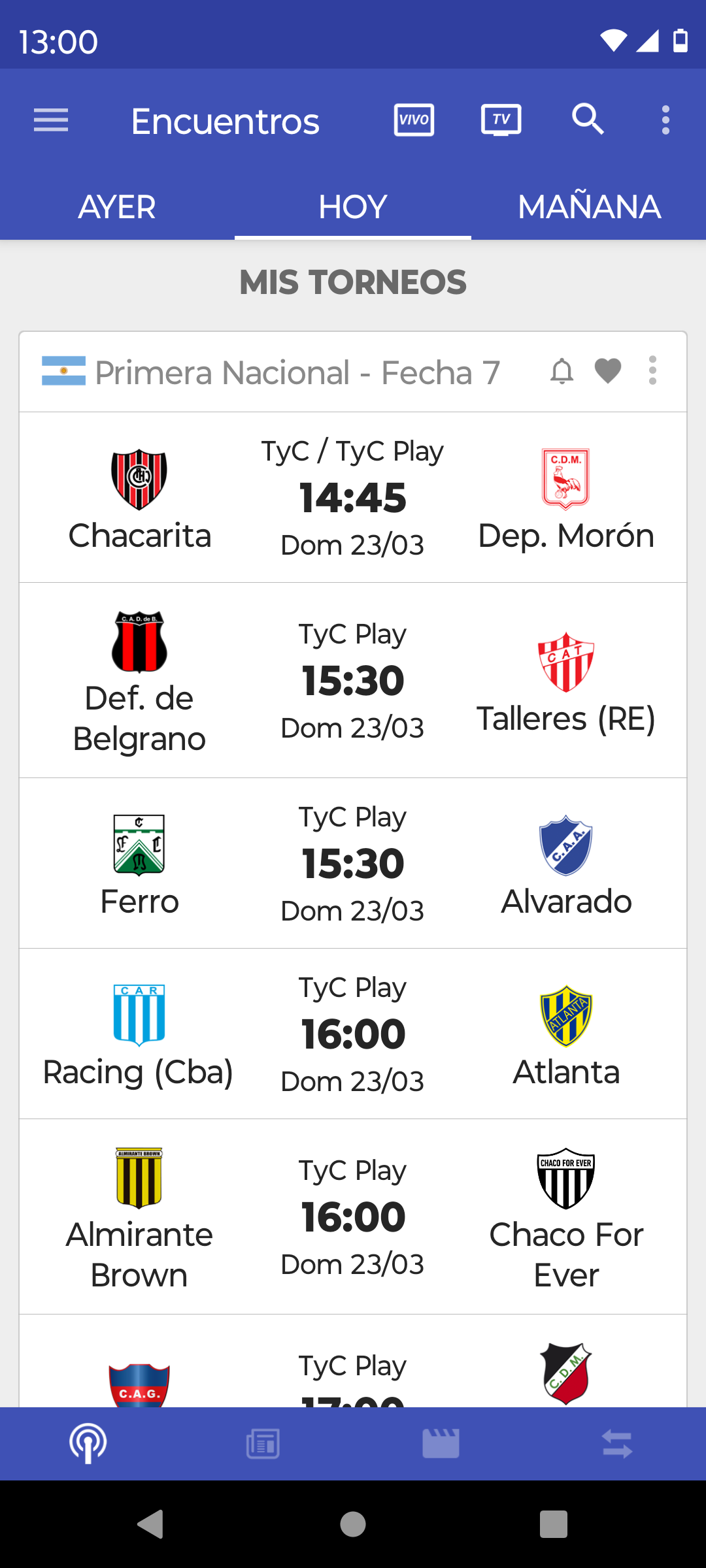The width and height of the screenshot is (706, 1568).
Task: Open the hamburger drawer menu
Action: click(x=51, y=120)
